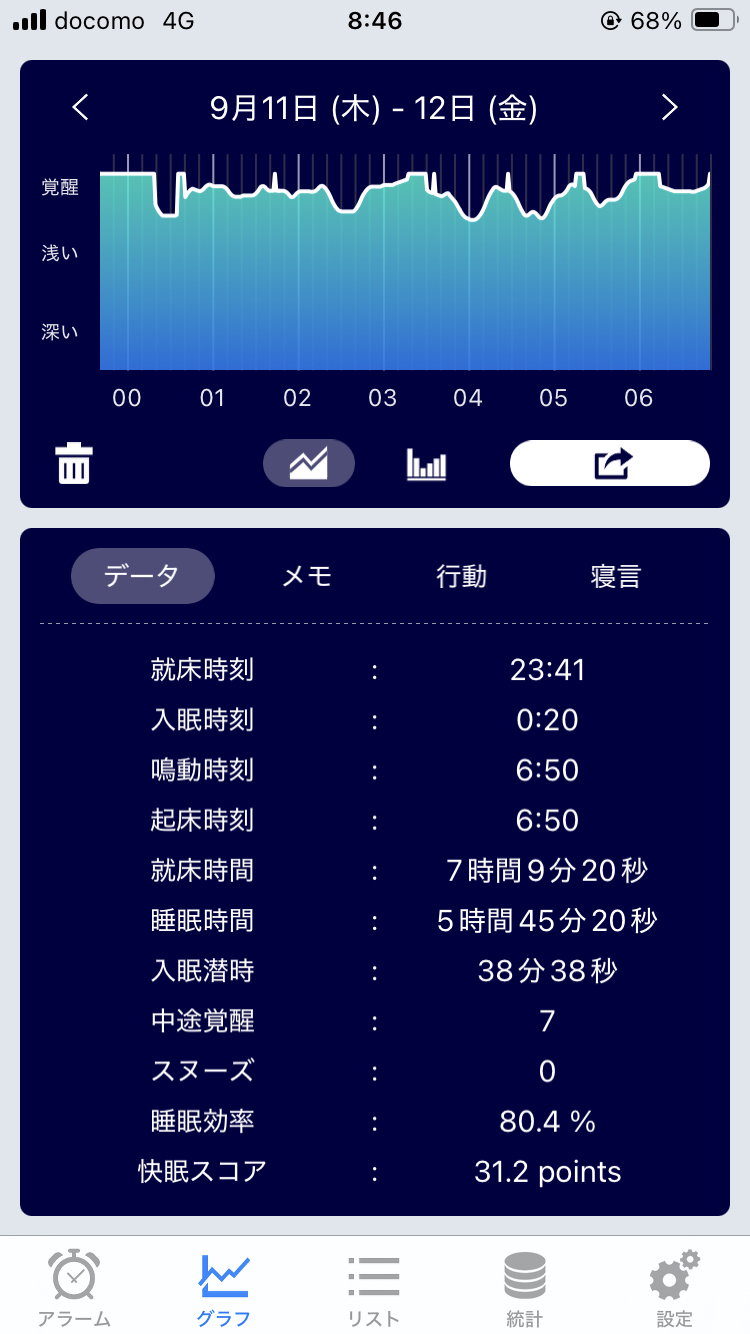Switch to the bar chart view
This screenshot has height=1334, width=750.
[426, 464]
